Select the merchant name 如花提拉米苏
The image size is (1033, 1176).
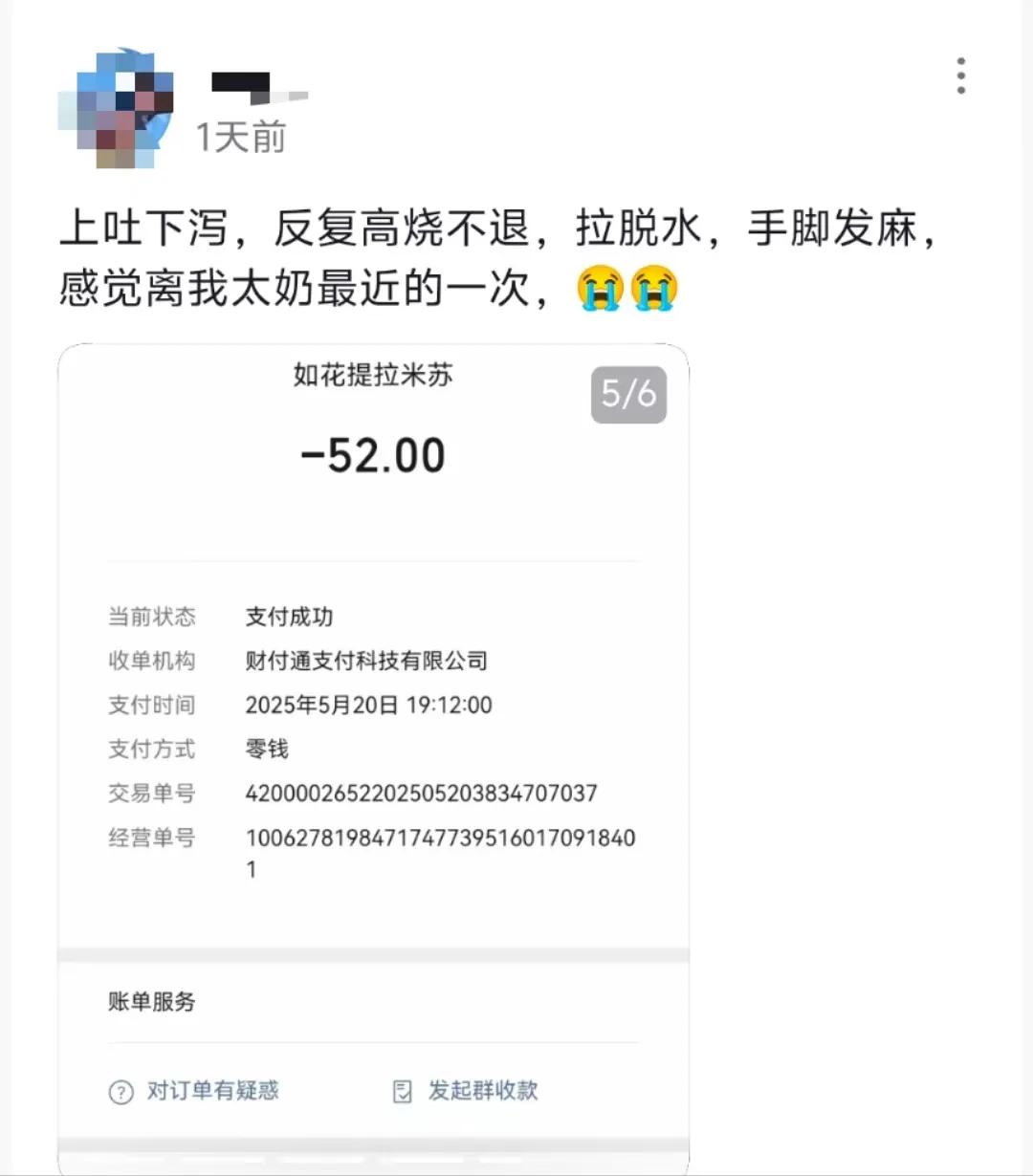(x=371, y=376)
